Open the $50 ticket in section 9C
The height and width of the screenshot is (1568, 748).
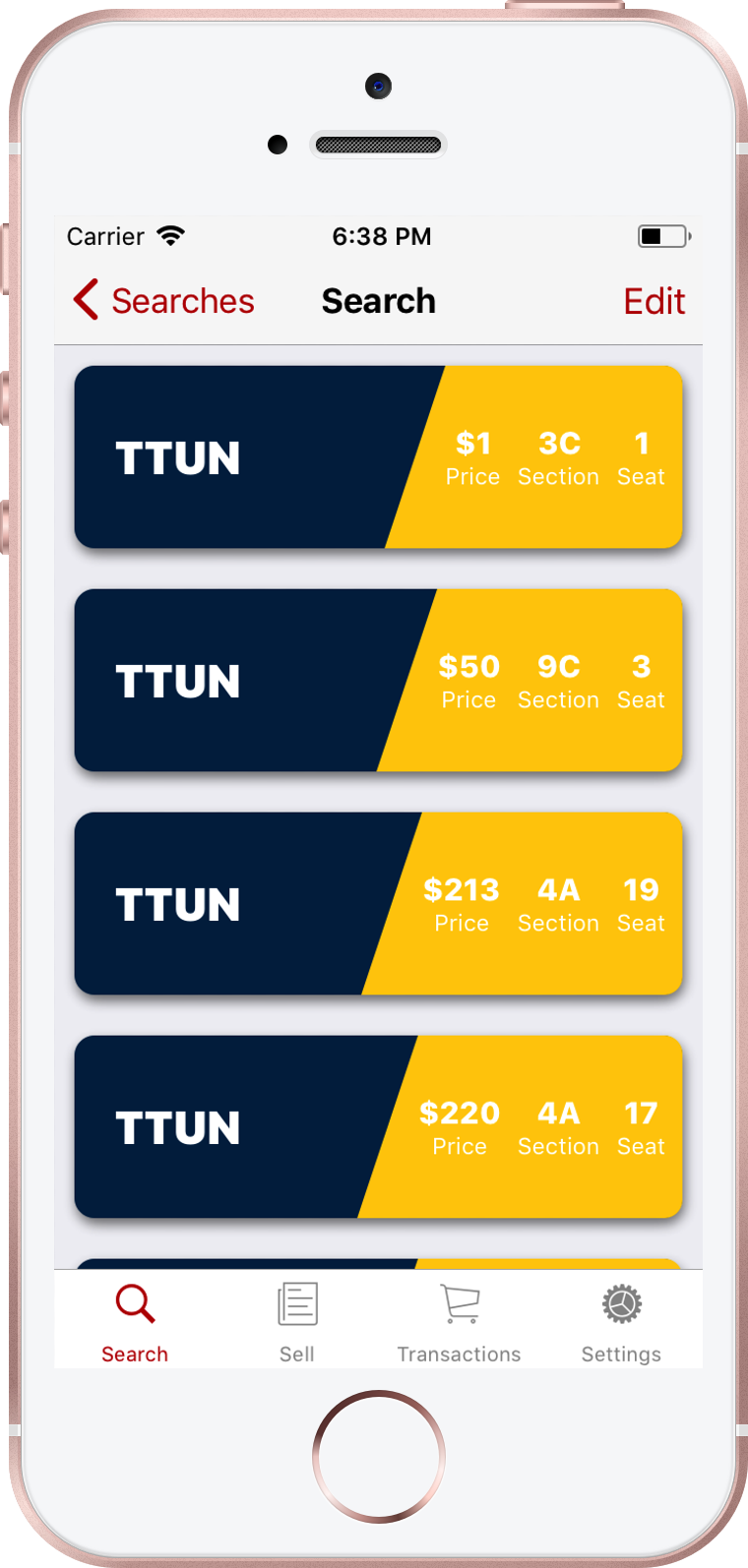pyautogui.click(x=379, y=681)
